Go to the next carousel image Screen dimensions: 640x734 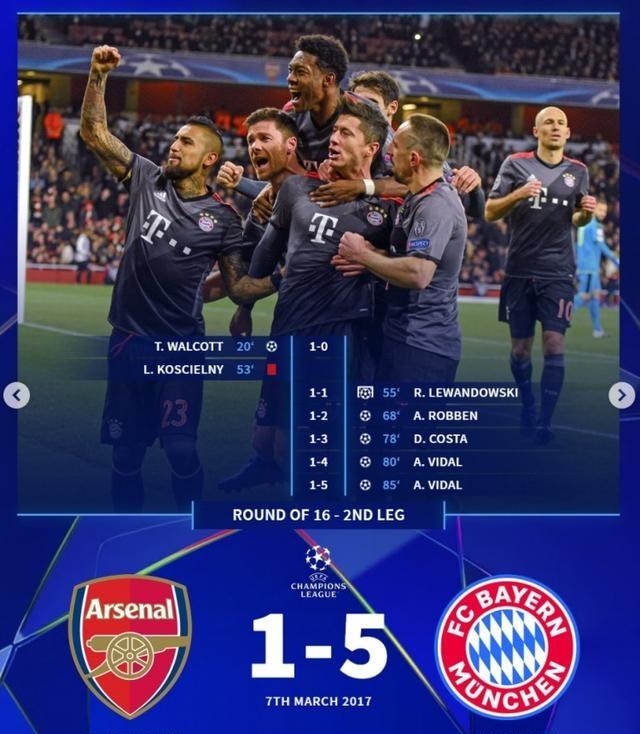point(621,395)
